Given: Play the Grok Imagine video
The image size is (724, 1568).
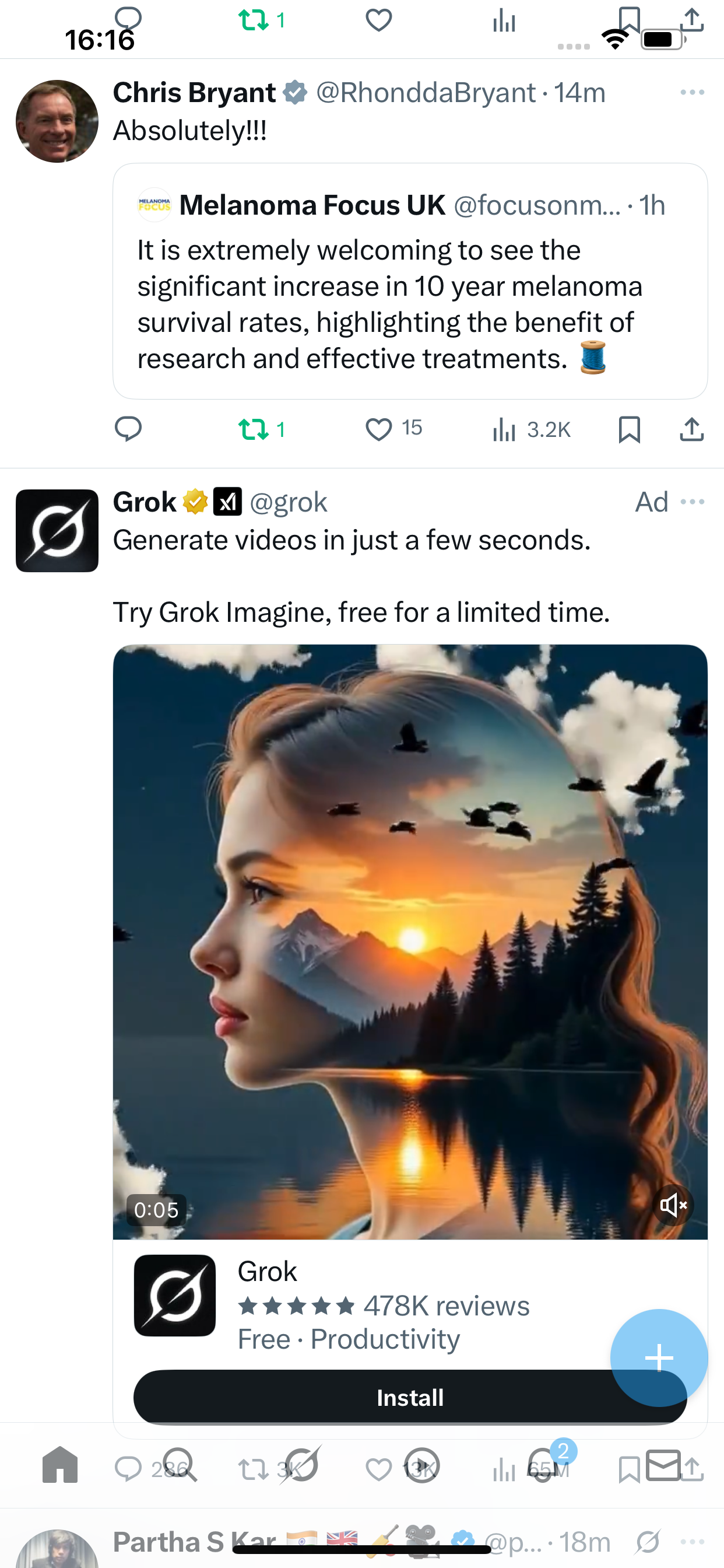Looking at the screenshot, I should [x=409, y=941].
